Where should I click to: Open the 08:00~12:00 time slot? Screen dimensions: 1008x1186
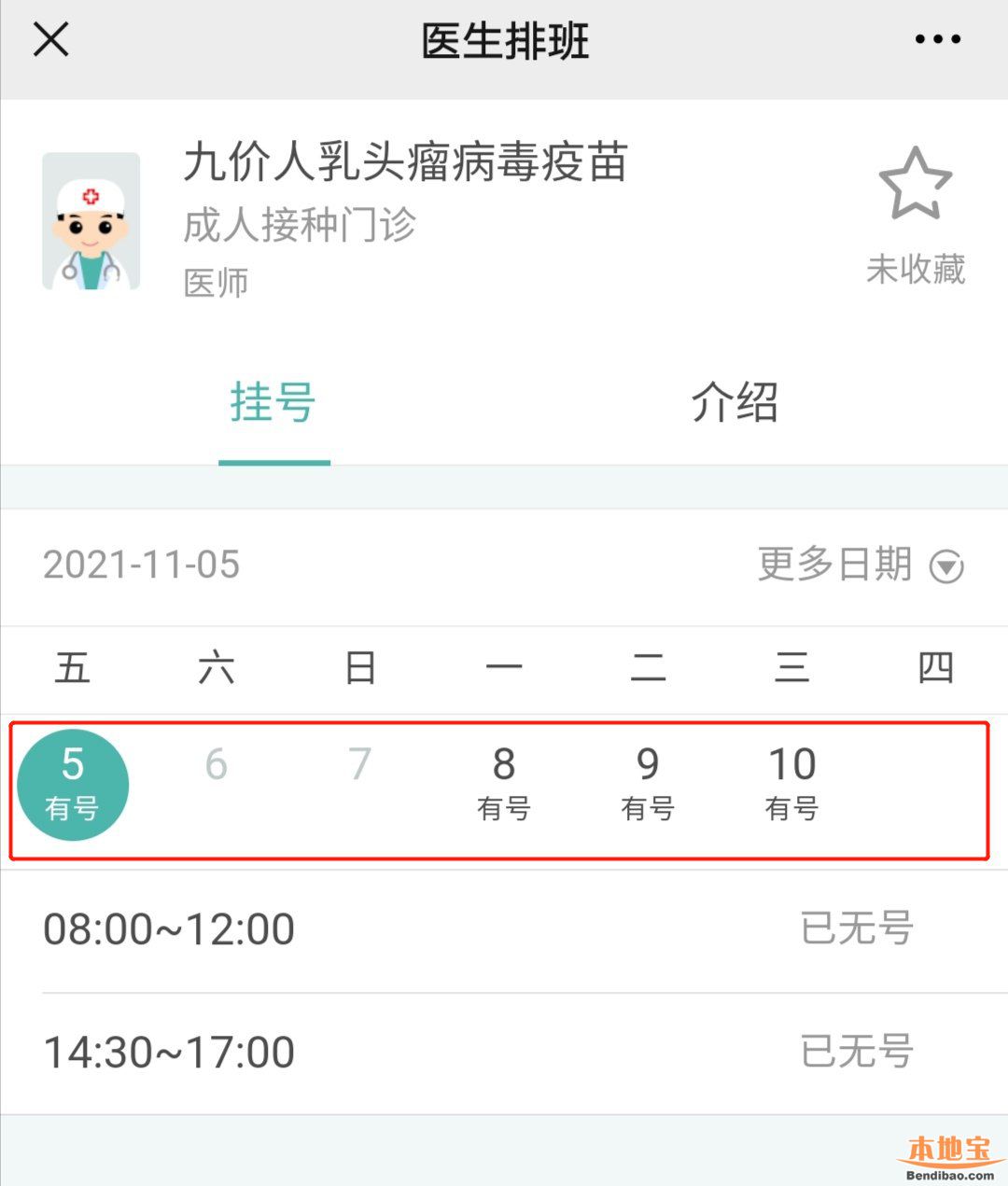(x=504, y=929)
